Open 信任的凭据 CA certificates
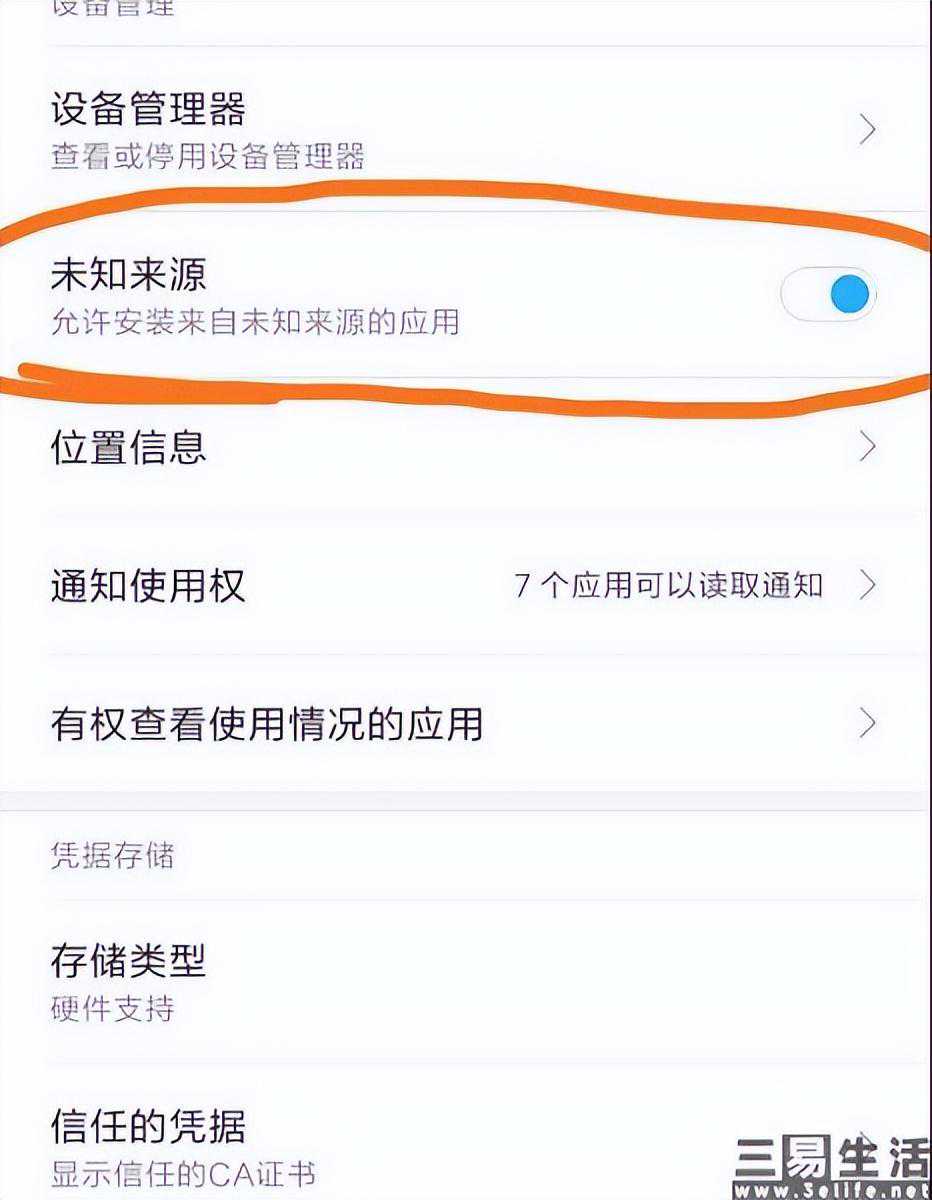Image resolution: width=932 pixels, height=1200 pixels. (466, 1141)
